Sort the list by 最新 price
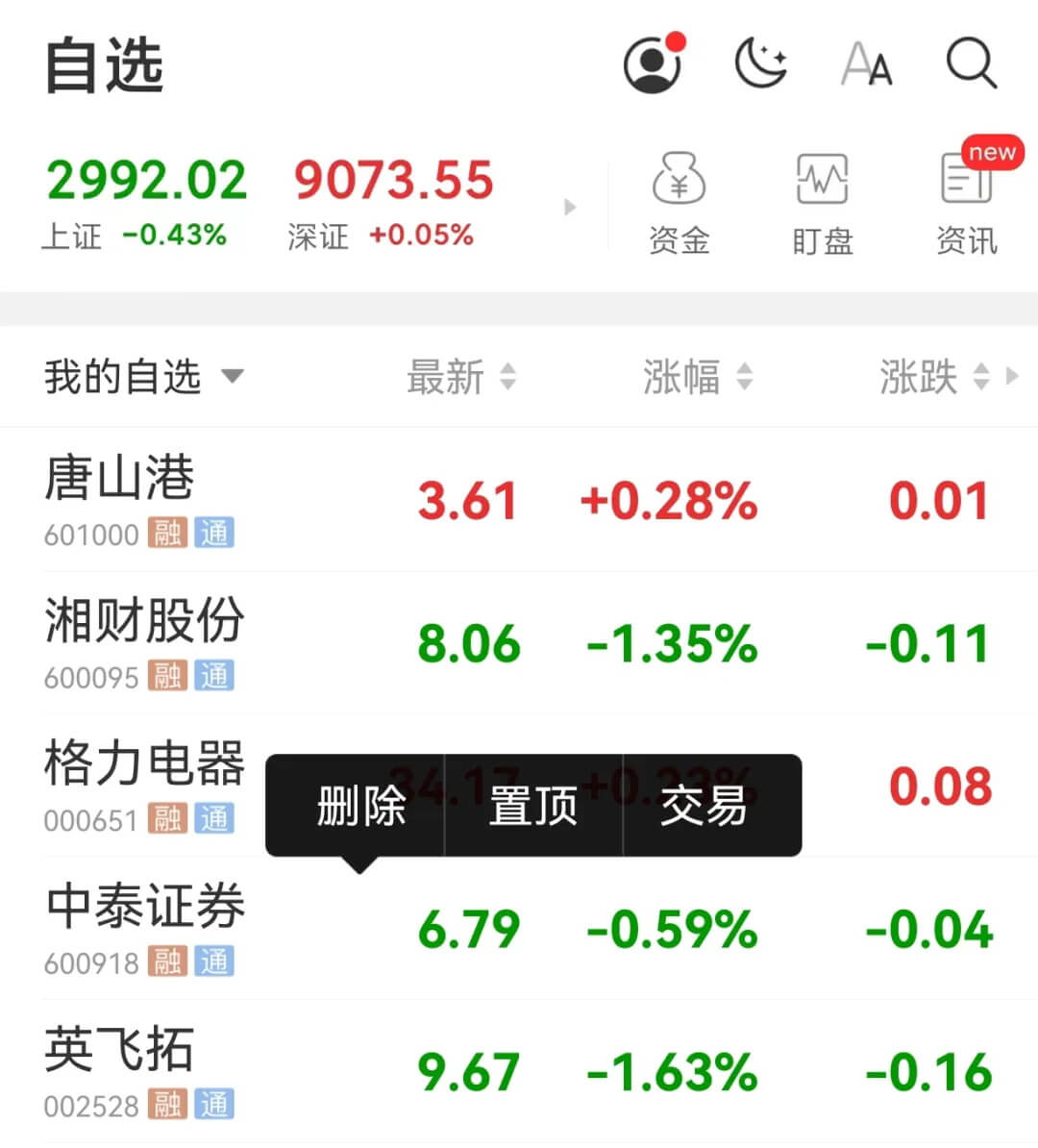 [461, 377]
